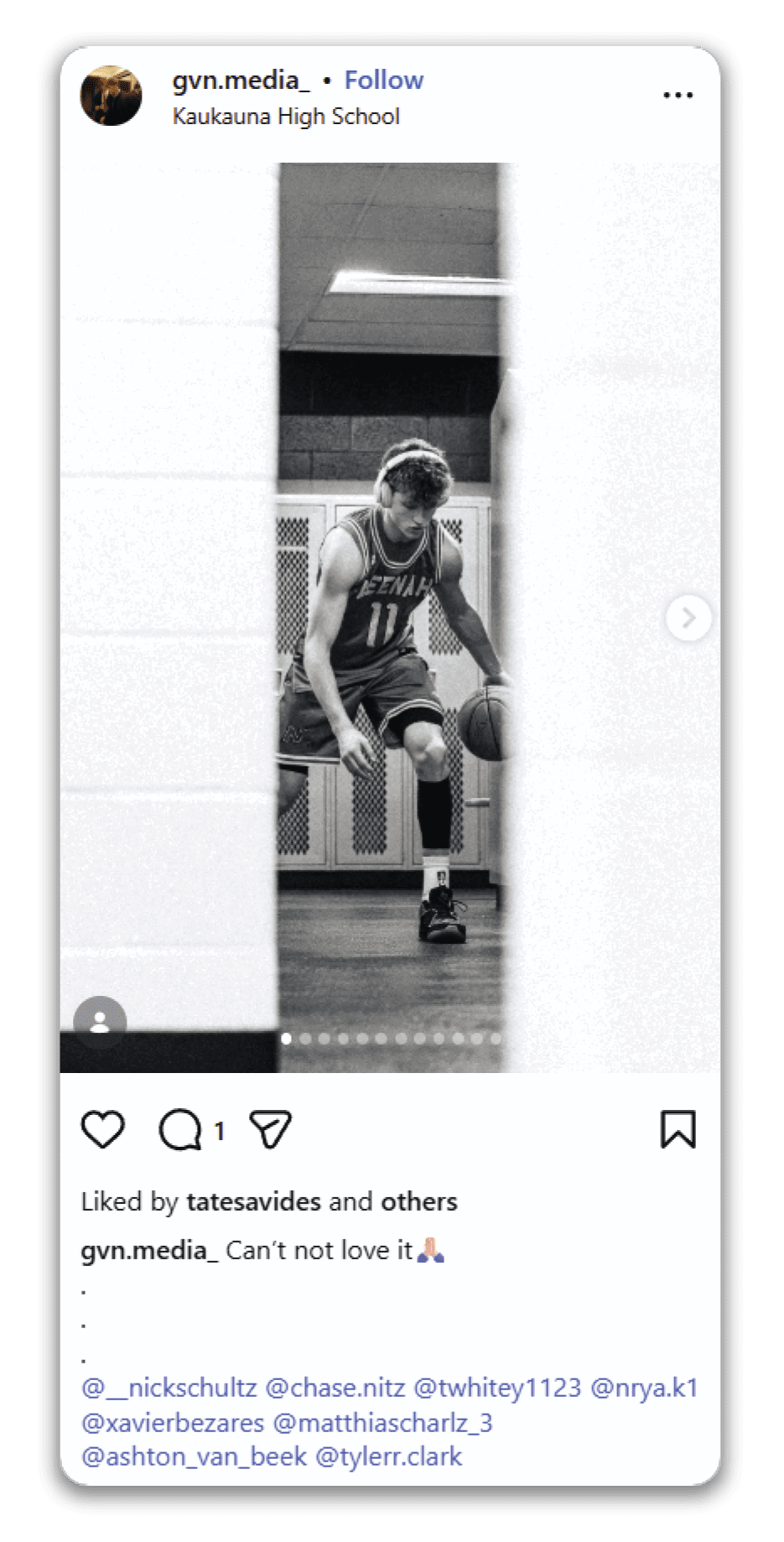Open the @matthiascharlz_3 mention
Image resolution: width=784 pixels, height=1542 pixels.
(383, 1423)
